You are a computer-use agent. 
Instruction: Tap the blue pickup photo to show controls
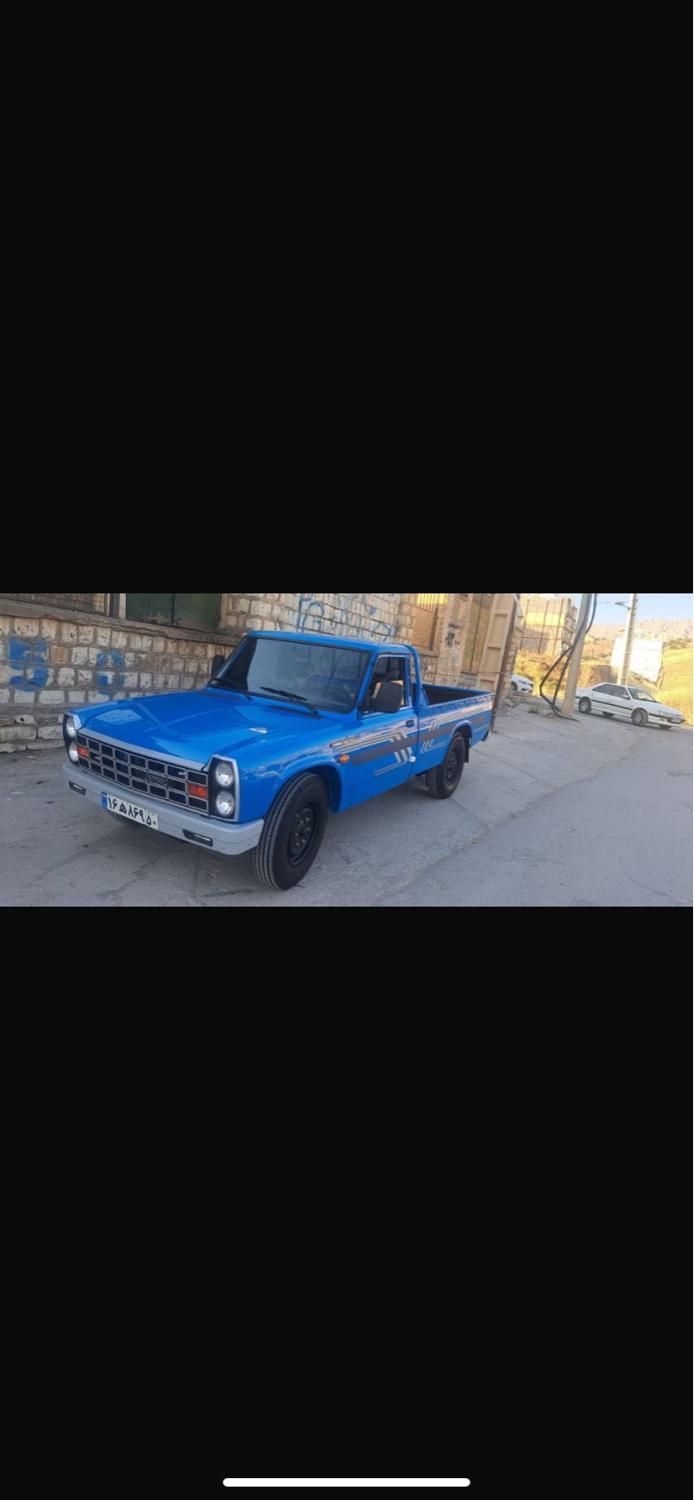point(347,750)
